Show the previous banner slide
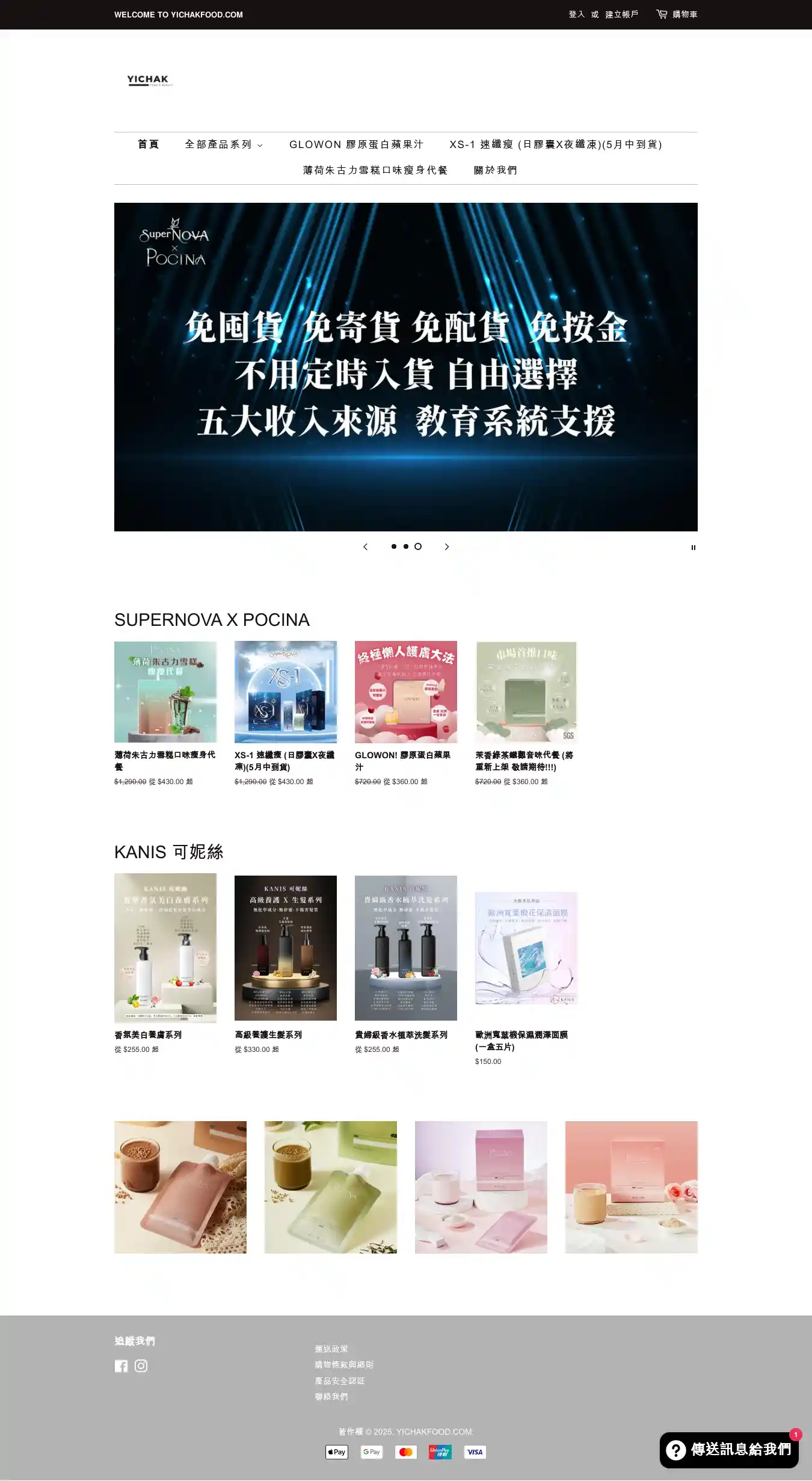This screenshot has width=812, height=1481. [x=365, y=546]
